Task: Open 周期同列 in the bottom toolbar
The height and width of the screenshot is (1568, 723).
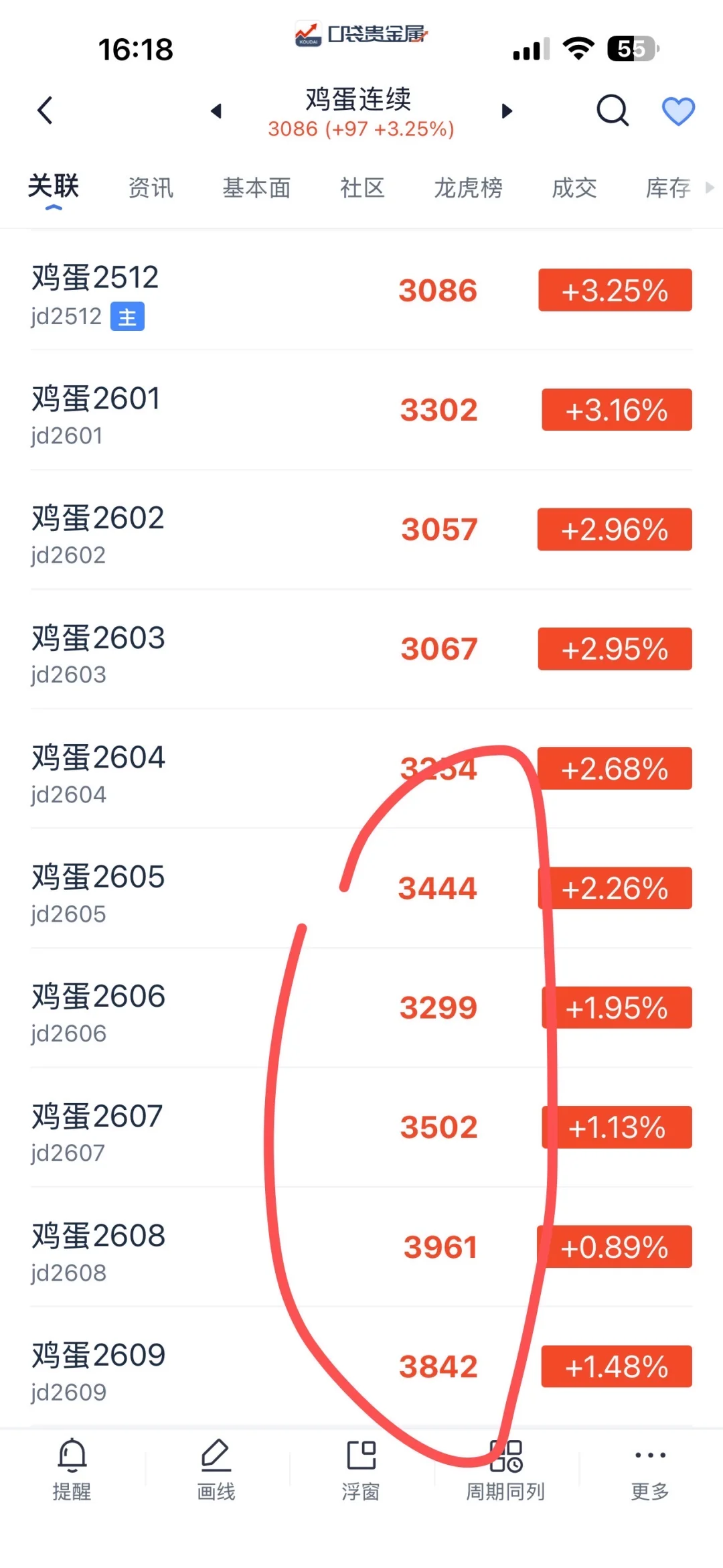Action: (x=505, y=1468)
